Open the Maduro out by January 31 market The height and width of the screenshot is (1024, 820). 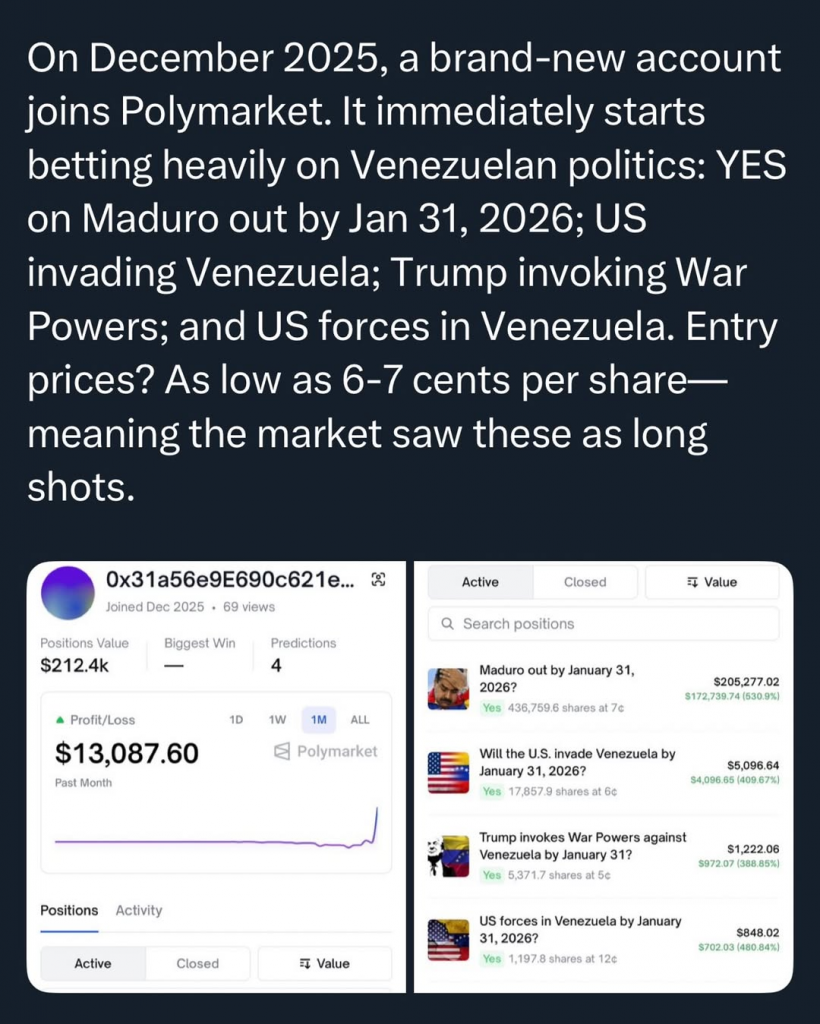click(x=560, y=678)
